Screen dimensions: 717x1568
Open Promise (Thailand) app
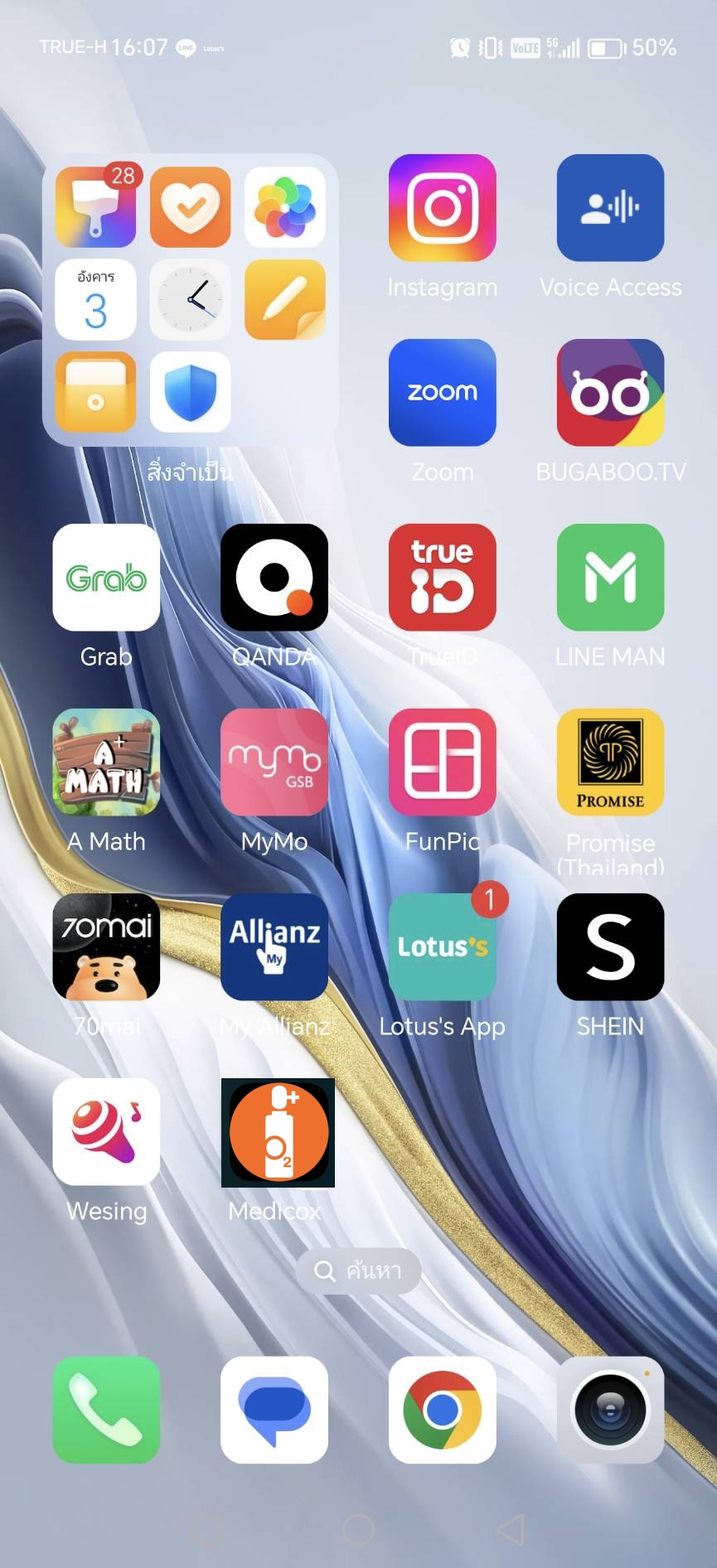coord(610,762)
